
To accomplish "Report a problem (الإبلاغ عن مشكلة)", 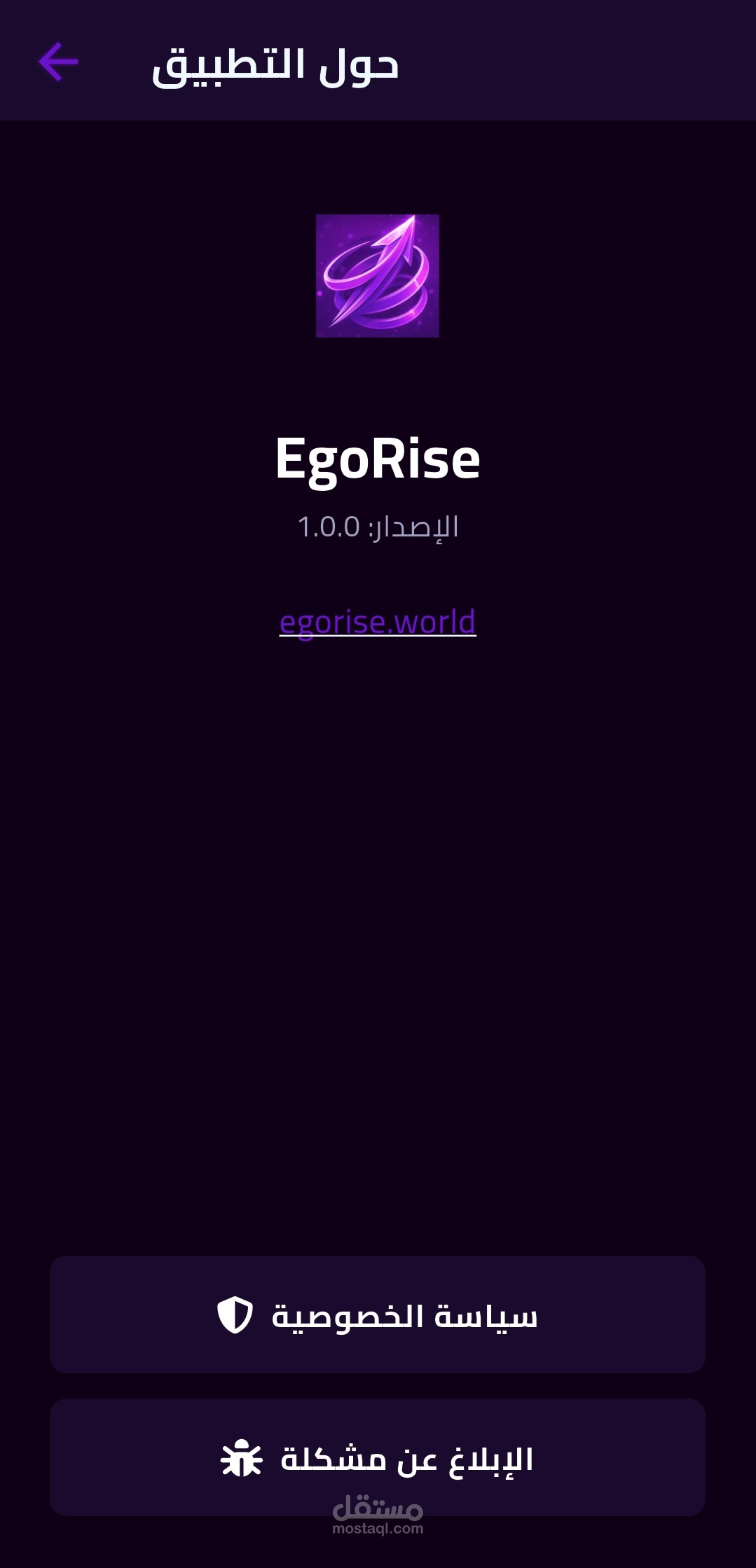I will (x=377, y=1458).
